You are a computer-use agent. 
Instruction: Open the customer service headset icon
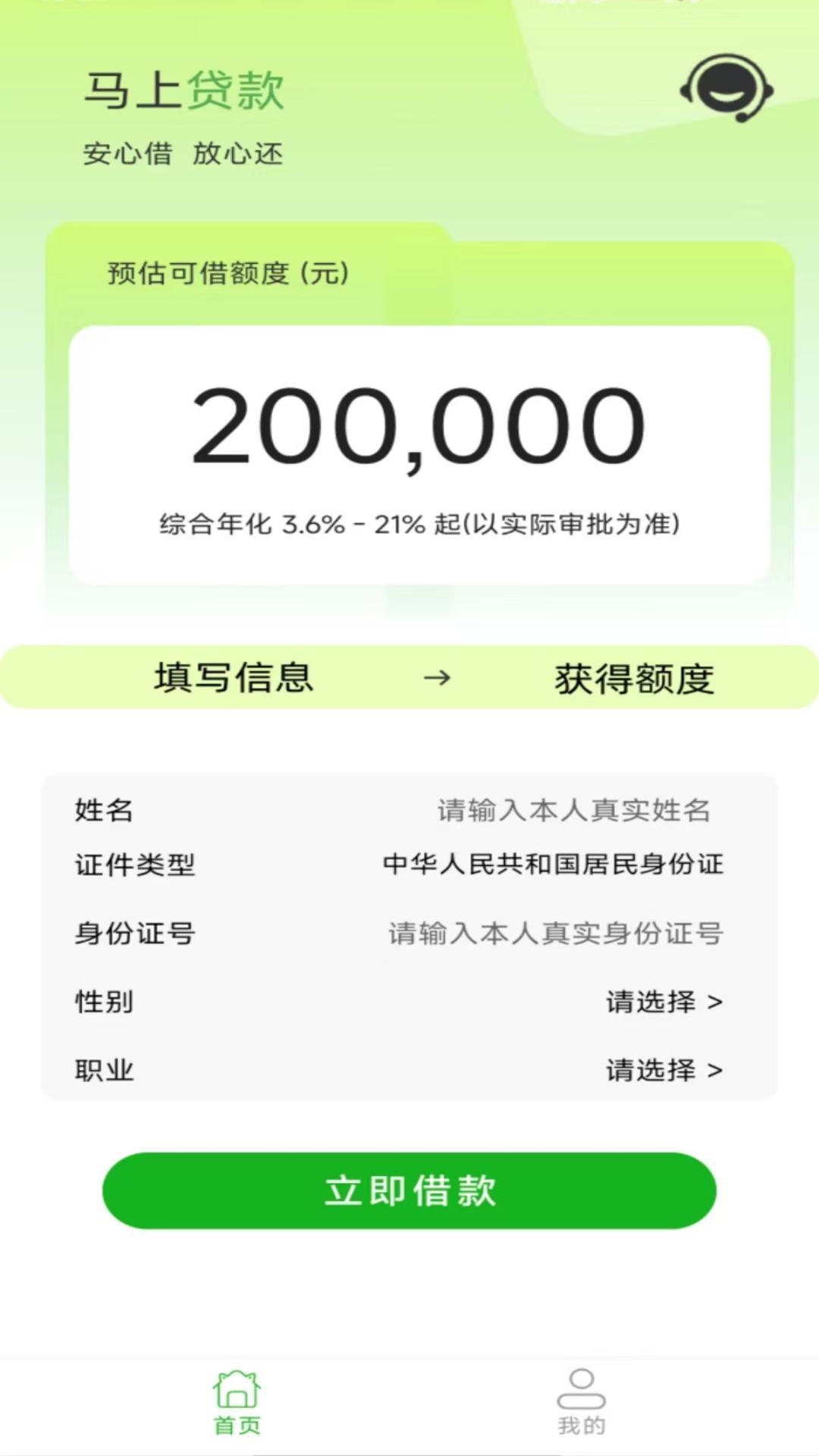click(726, 89)
